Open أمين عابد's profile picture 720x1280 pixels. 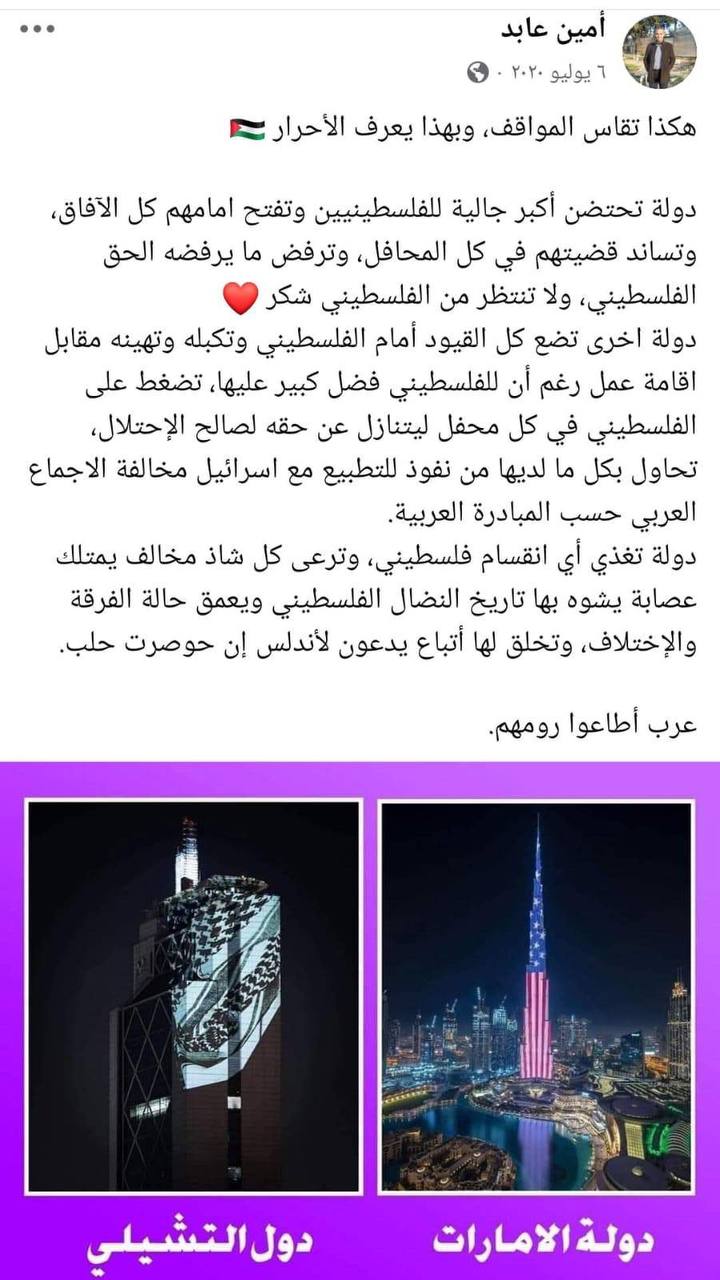point(659,51)
